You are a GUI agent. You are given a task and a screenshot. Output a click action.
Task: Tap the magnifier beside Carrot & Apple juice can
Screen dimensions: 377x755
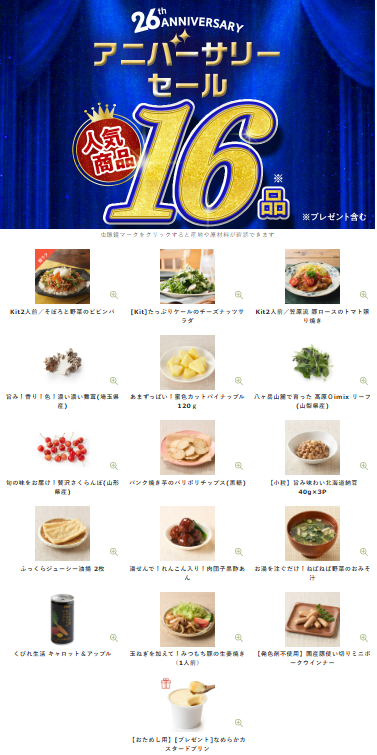coord(114,638)
